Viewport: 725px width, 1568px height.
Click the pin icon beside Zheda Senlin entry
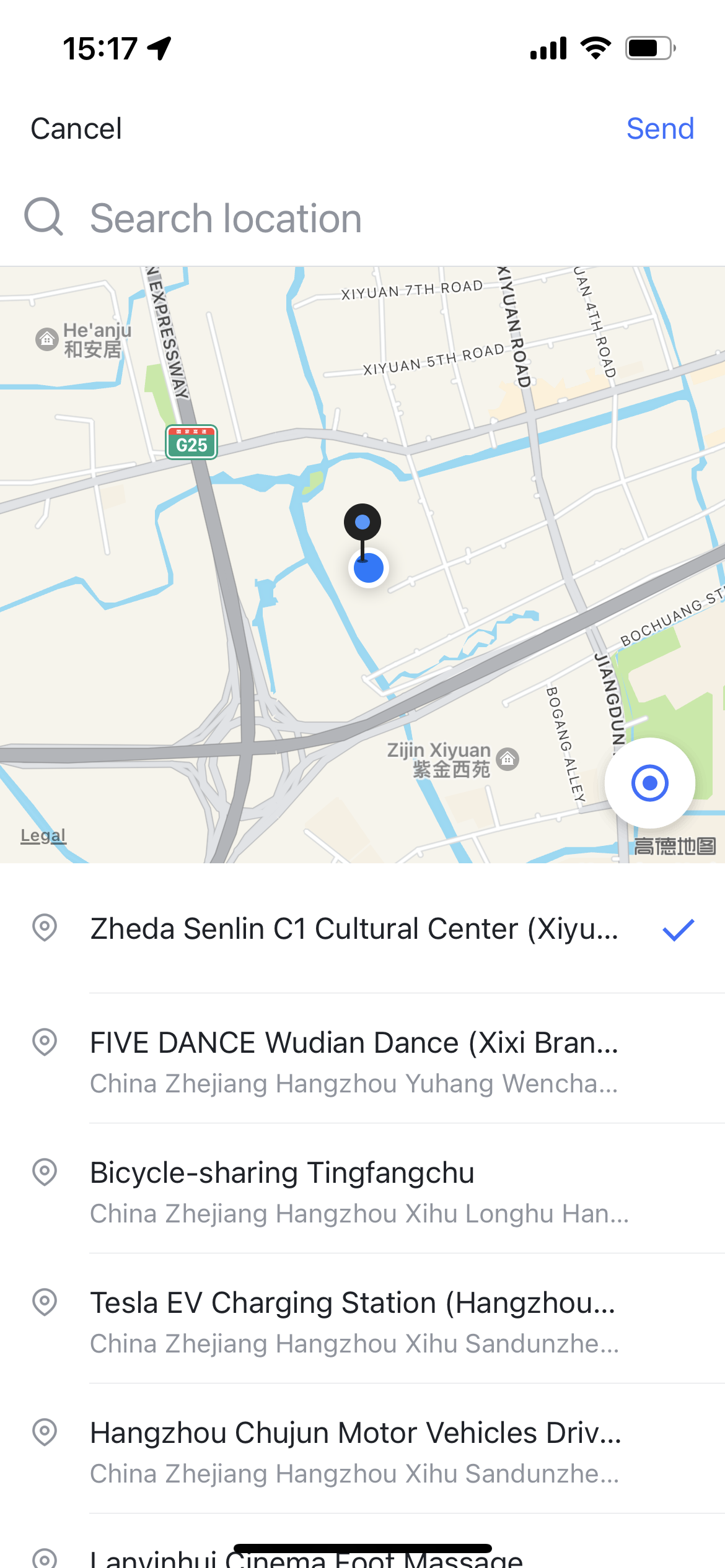(46, 928)
